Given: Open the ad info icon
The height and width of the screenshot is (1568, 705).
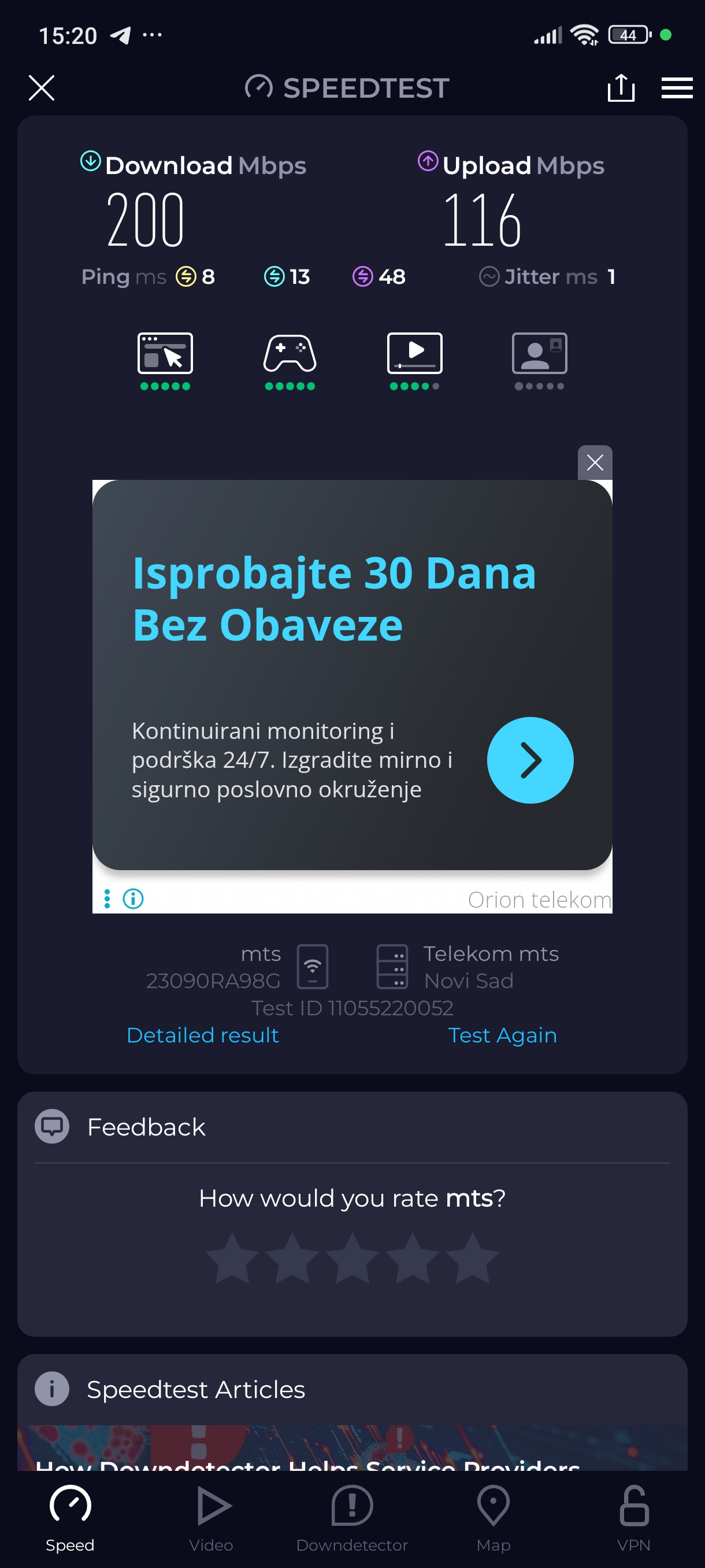Looking at the screenshot, I should (133, 898).
